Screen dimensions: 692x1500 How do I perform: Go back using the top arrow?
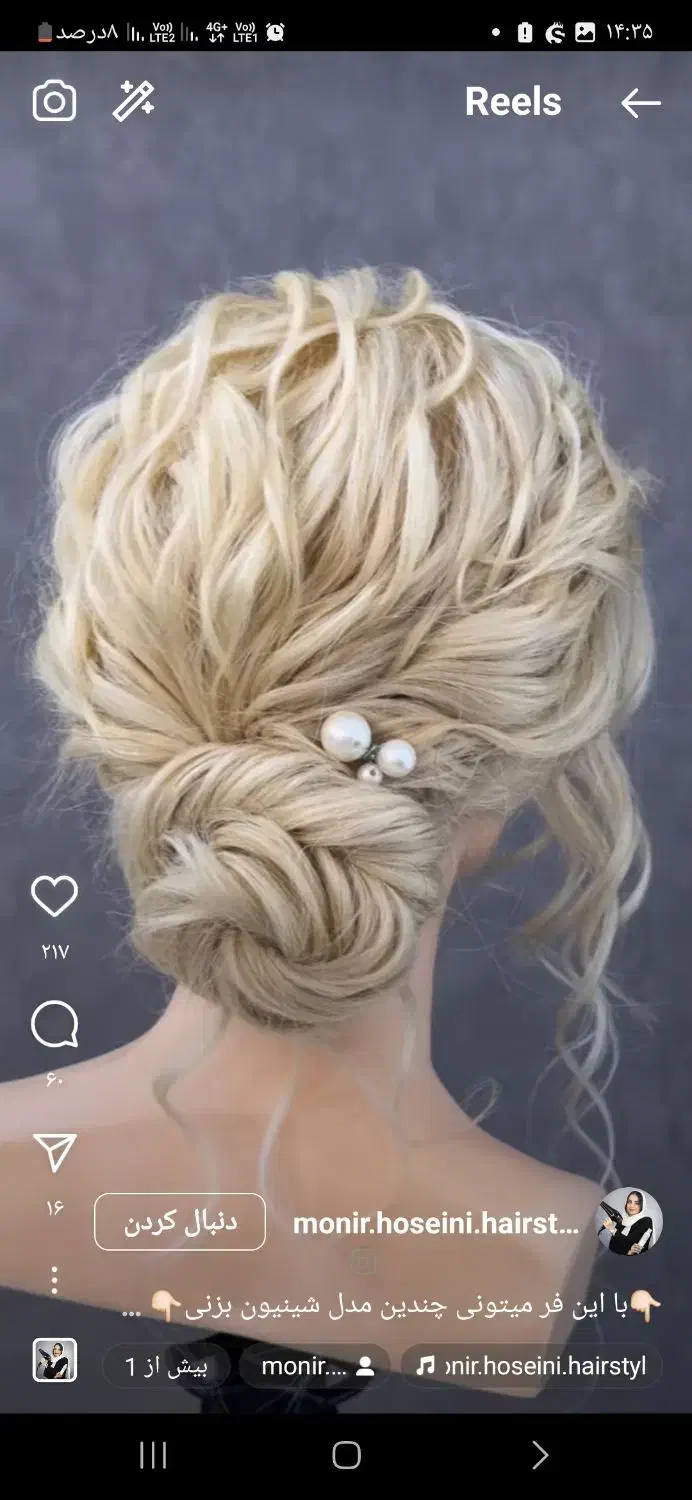pyautogui.click(x=640, y=103)
